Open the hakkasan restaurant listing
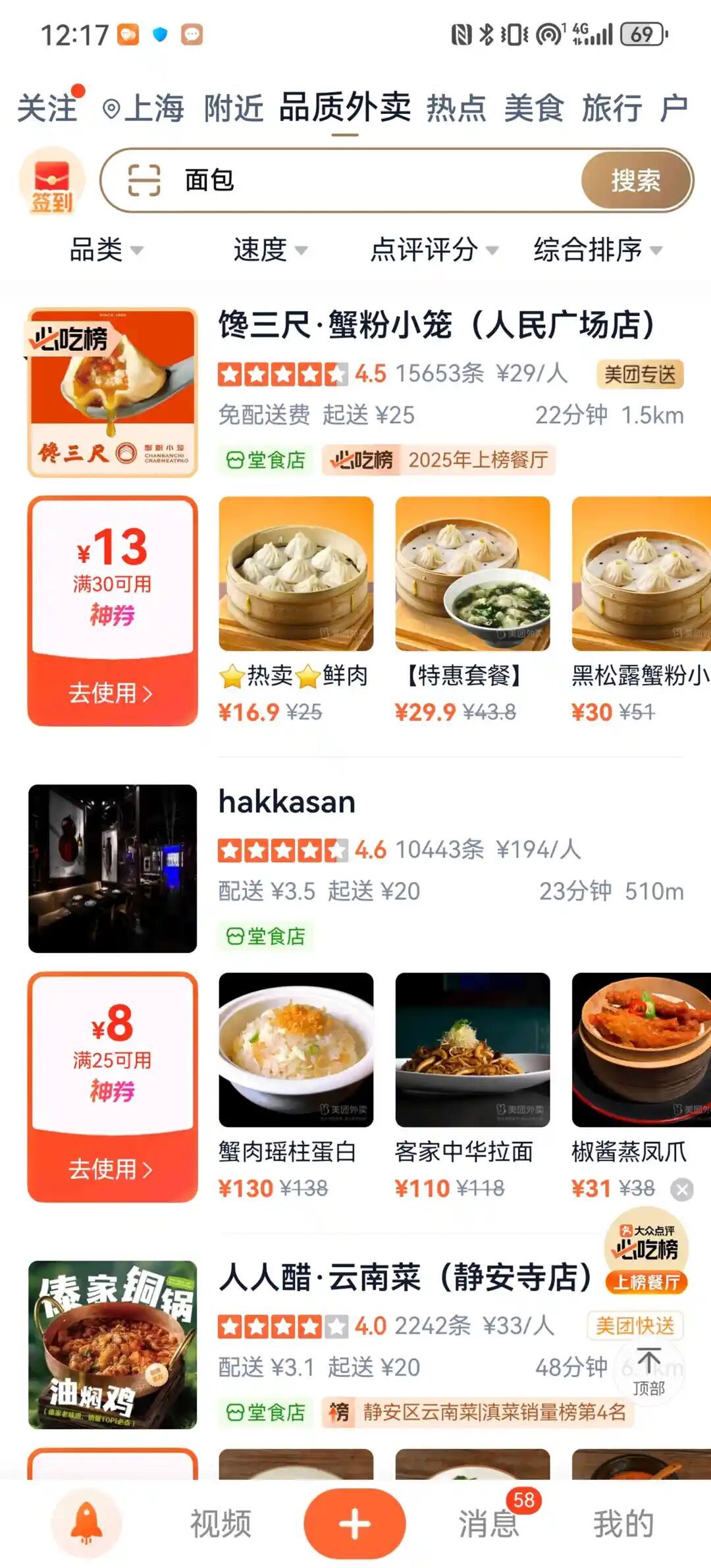711x1568 pixels. coord(287,802)
